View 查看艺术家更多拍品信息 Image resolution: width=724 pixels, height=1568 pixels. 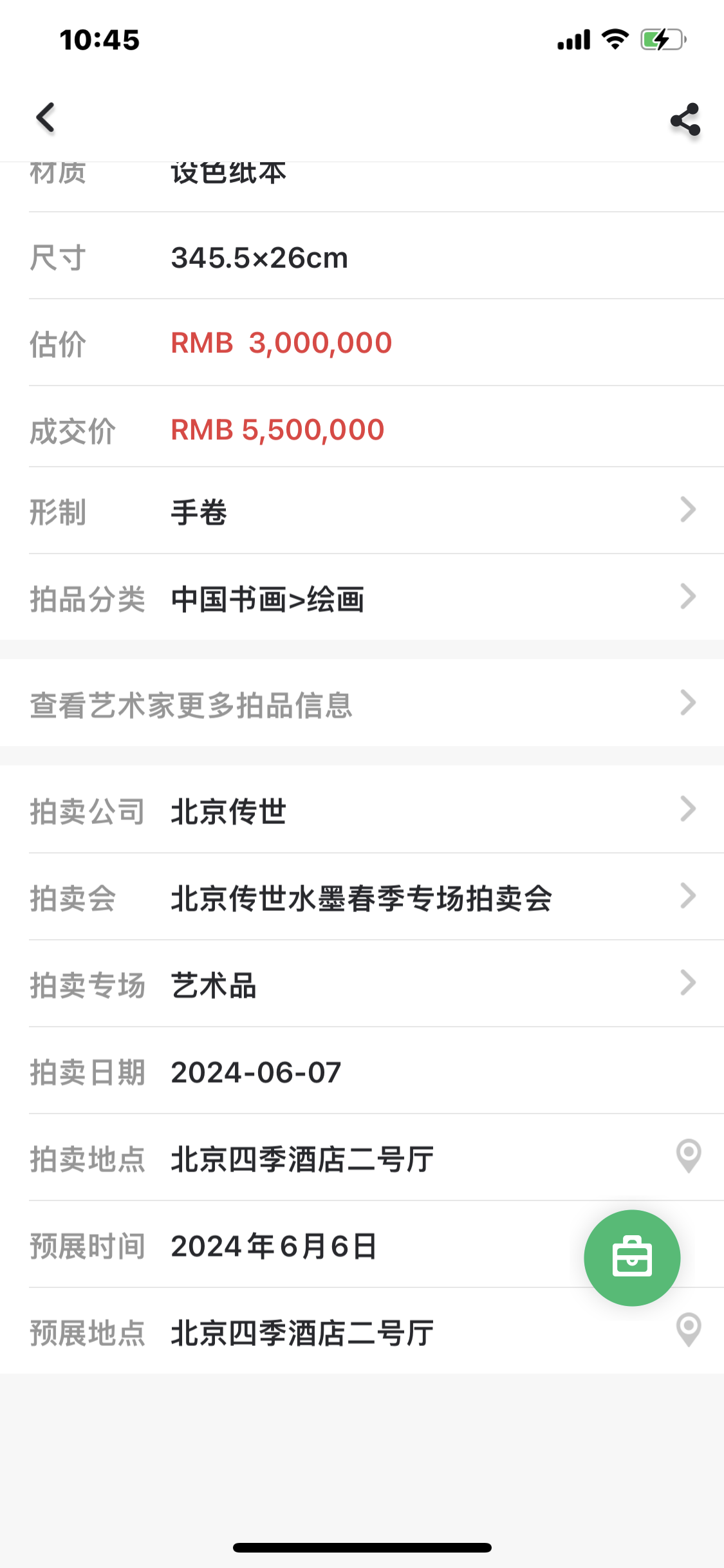click(362, 703)
